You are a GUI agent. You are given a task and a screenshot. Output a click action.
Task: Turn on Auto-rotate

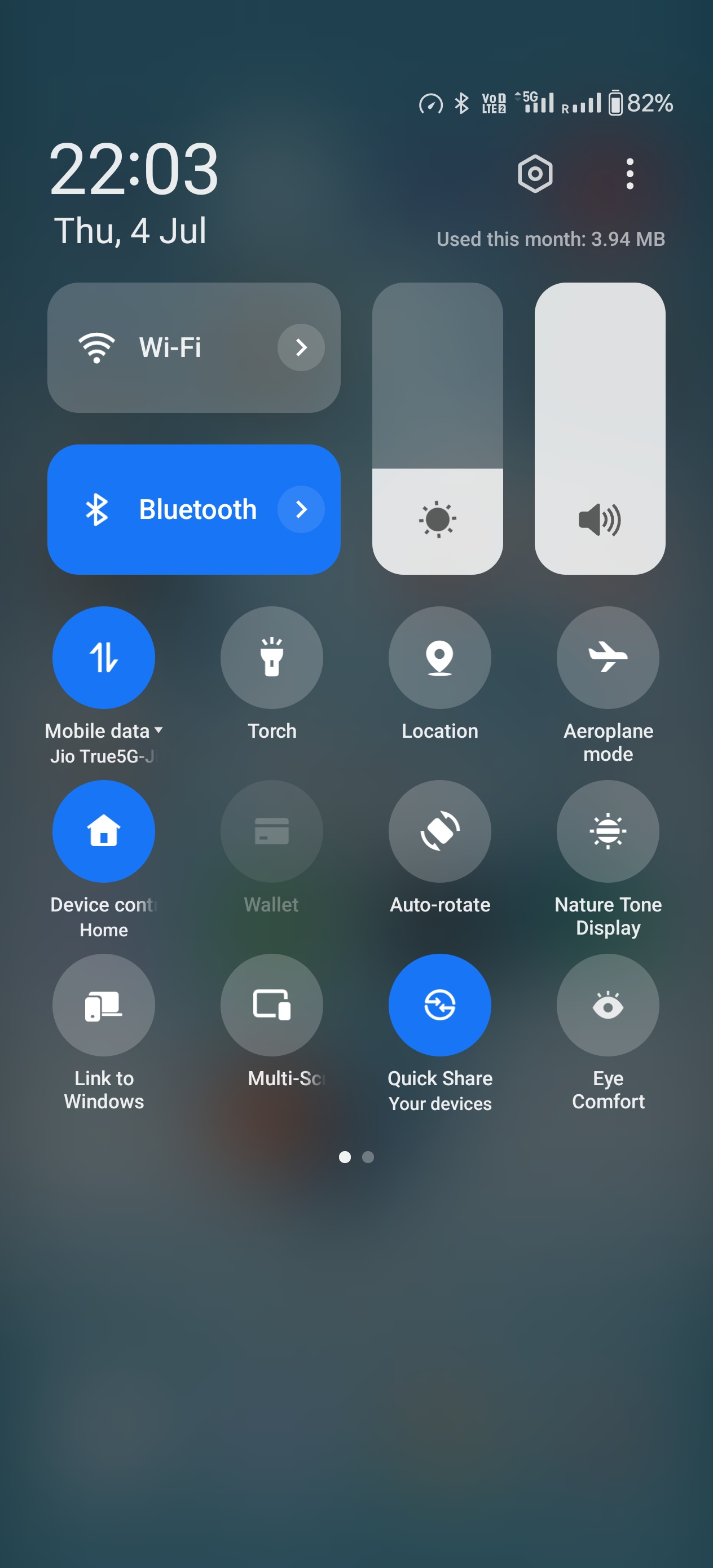(439, 831)
